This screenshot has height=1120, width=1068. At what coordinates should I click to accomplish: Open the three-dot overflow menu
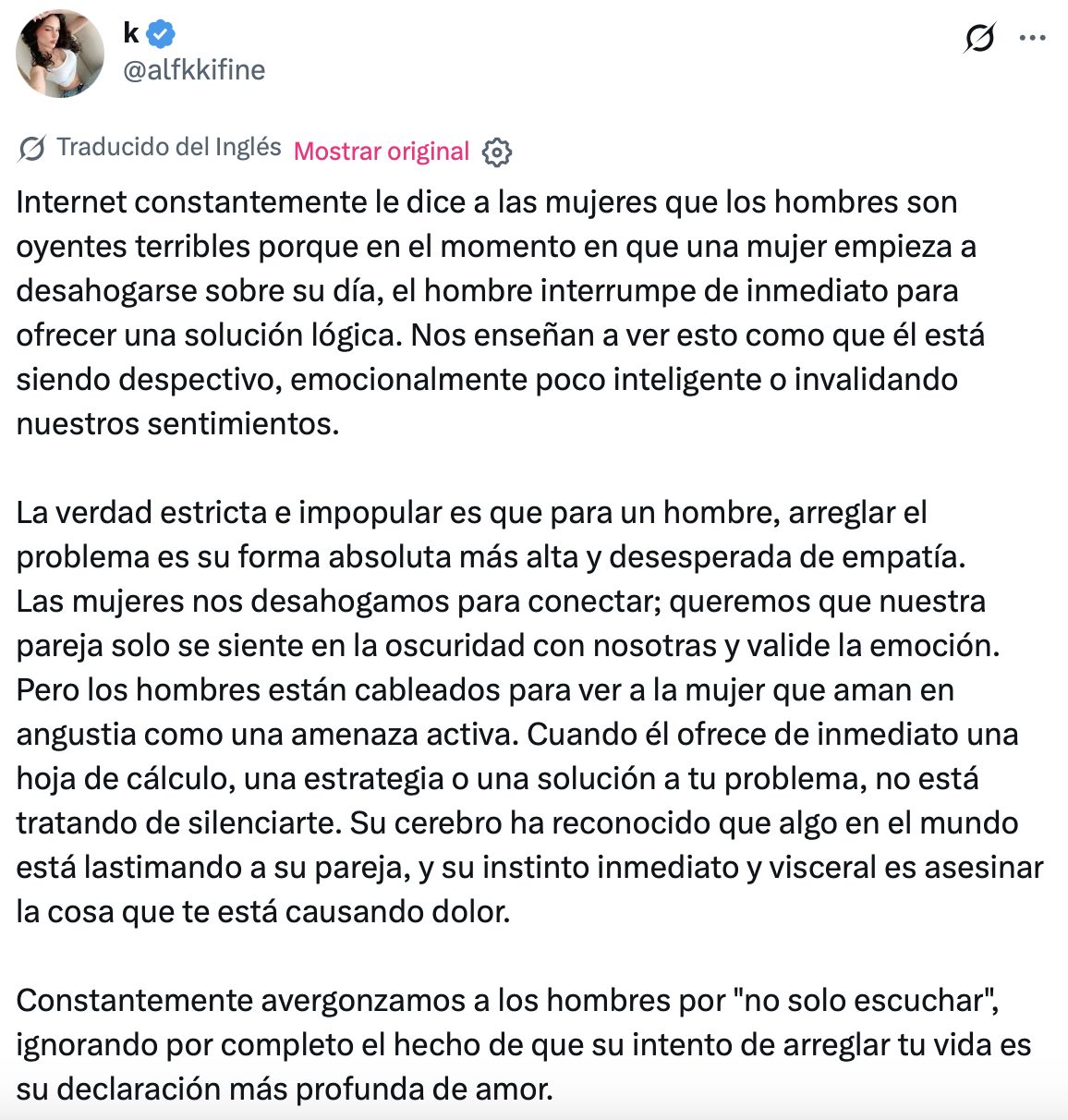1032,39
